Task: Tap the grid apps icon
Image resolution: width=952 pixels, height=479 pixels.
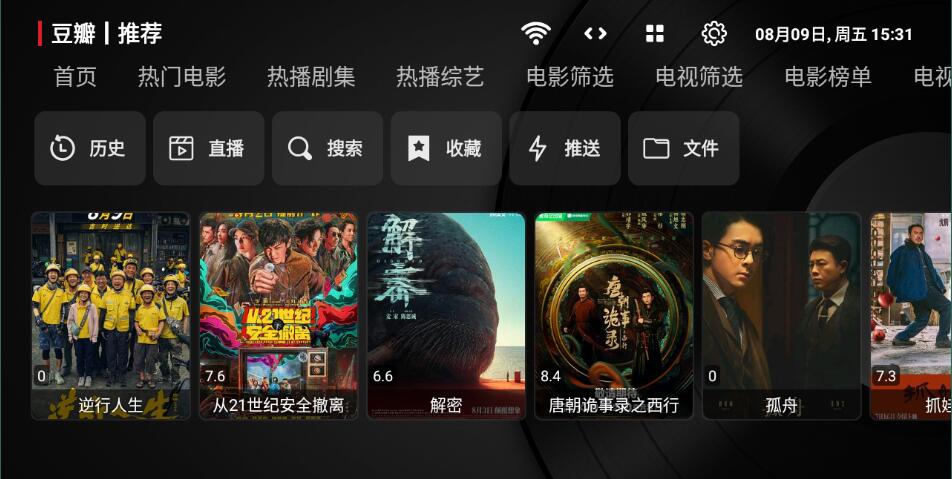Action: (655, 34)
